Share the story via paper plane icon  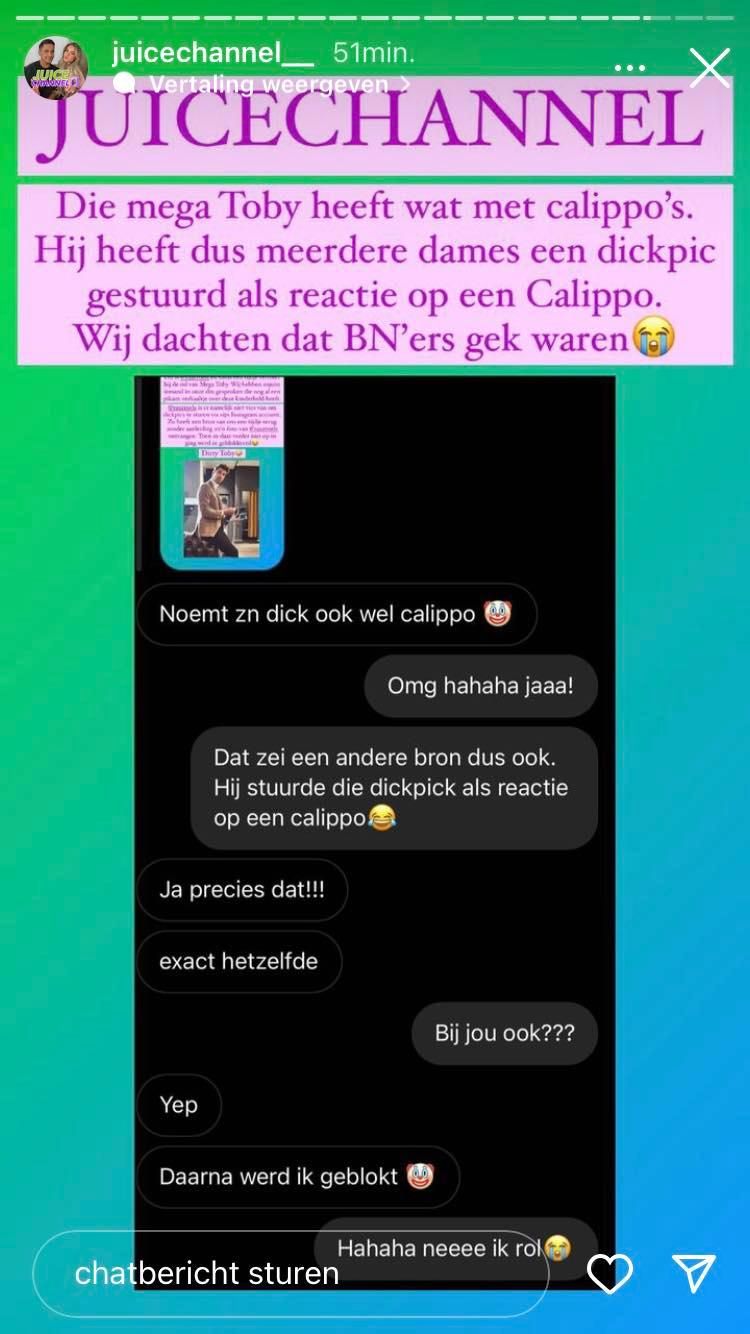[x=693, y=1273]
